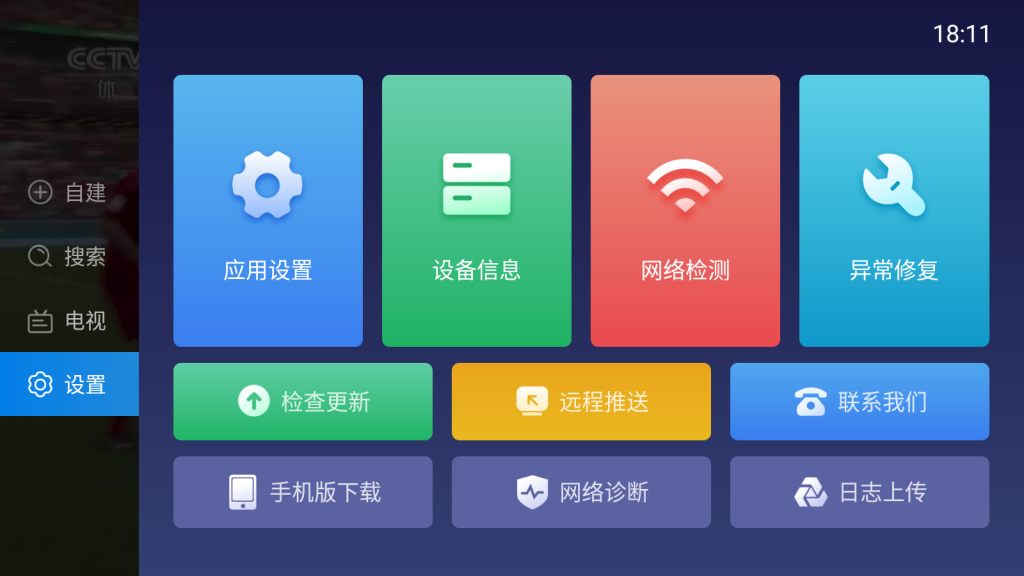The height and width of the screenshot is (576, 1024).
Task: Tap the 联系我们 button
Action: [x=859, y=402]
